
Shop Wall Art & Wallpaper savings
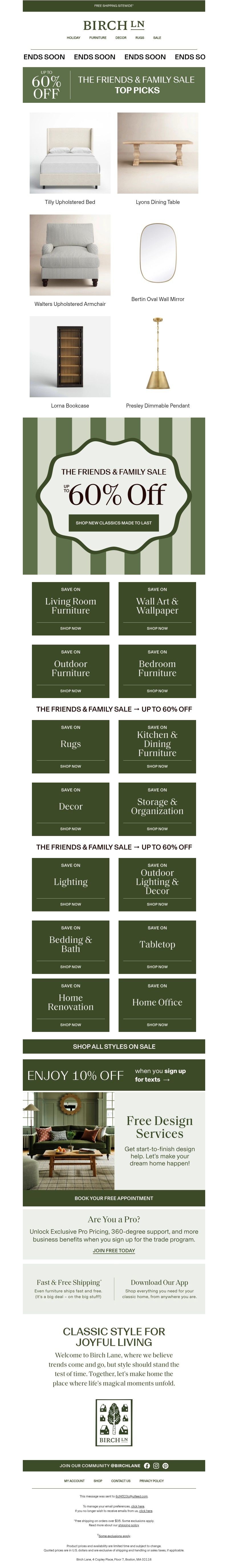157,609
